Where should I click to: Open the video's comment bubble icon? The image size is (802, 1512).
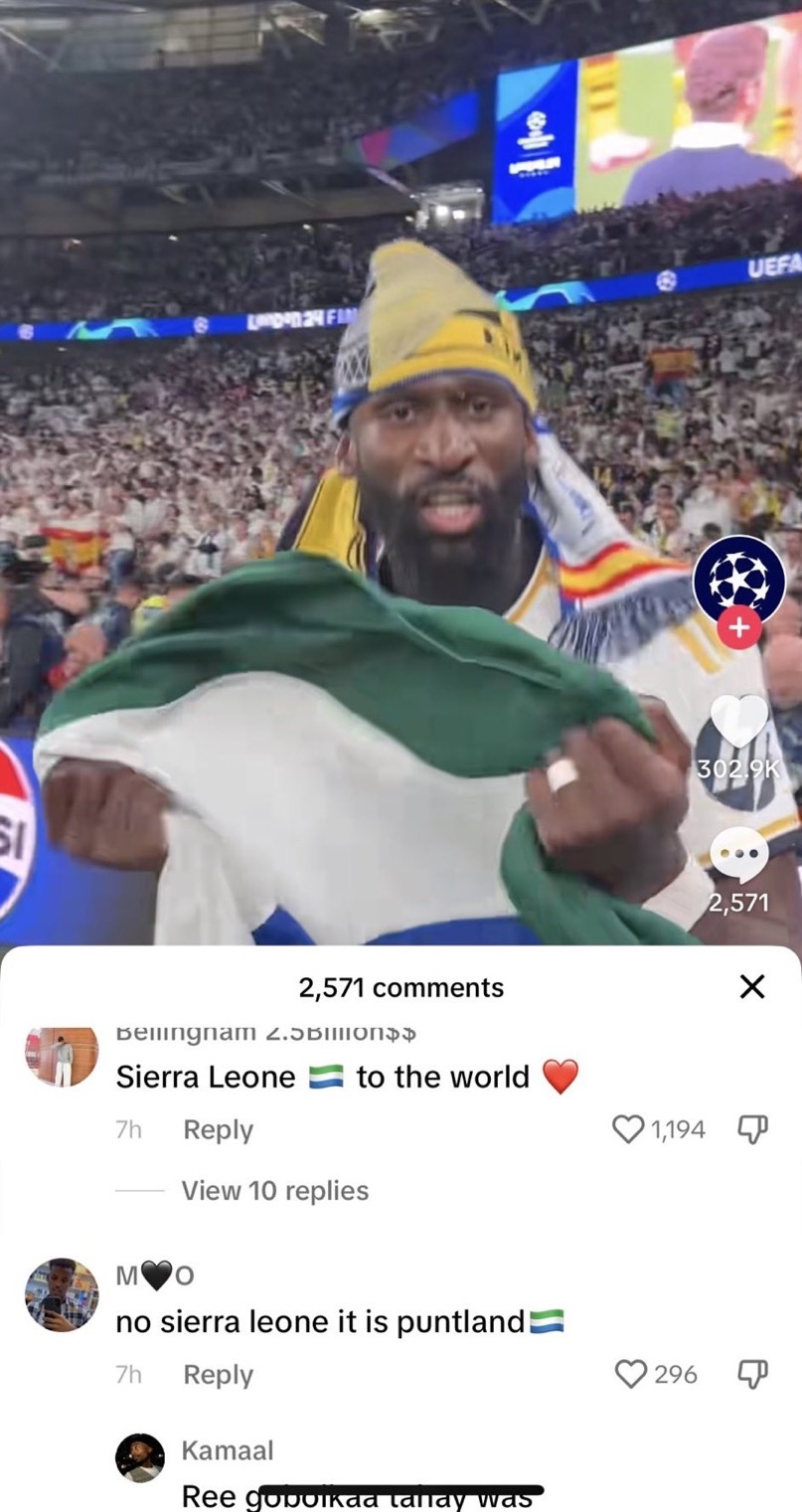739,854
